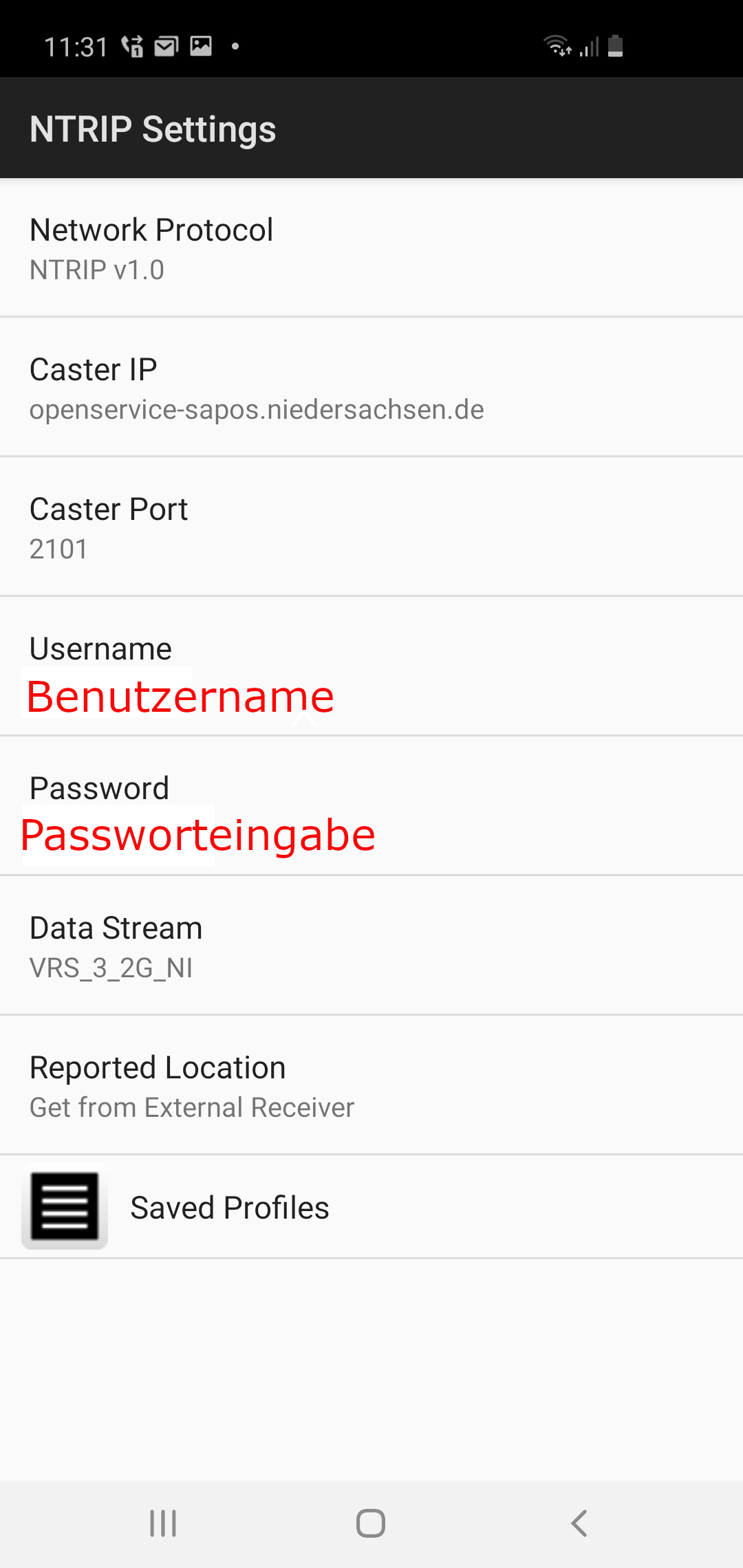This screenshot has width=743, height=1568.
Task: Change the Caster Port value
Action: pyautogui.click(x=371, y=527)
